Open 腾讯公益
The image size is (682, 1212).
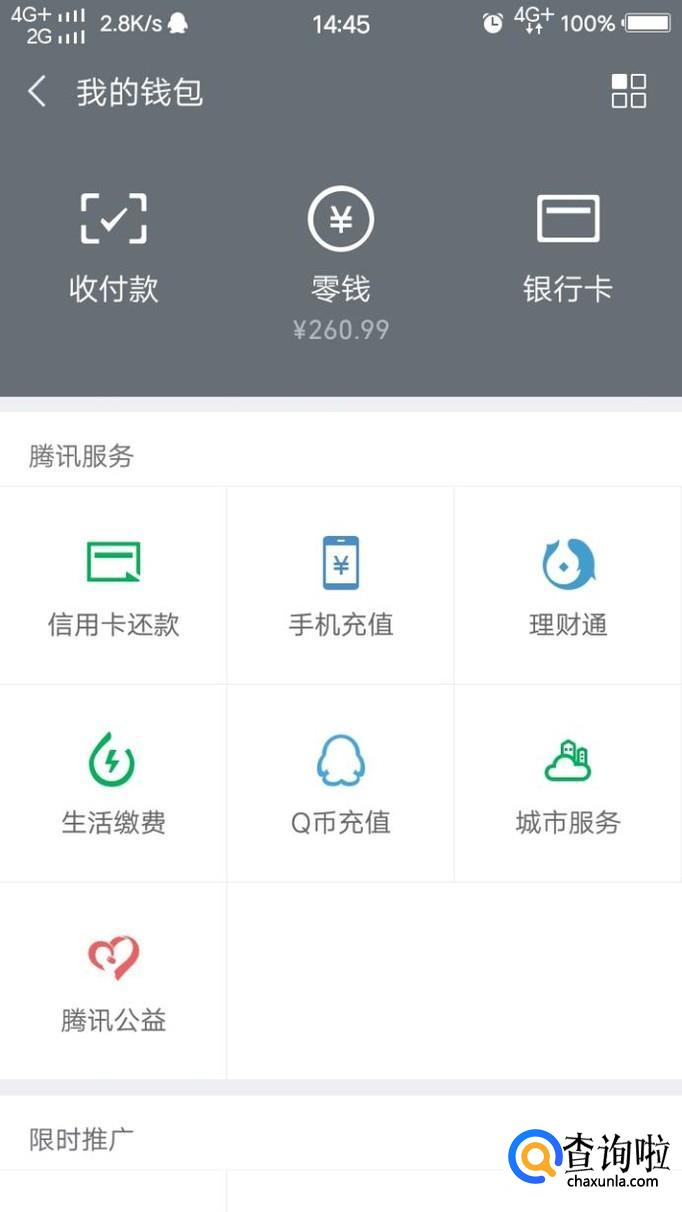click(x=113, y=981)
